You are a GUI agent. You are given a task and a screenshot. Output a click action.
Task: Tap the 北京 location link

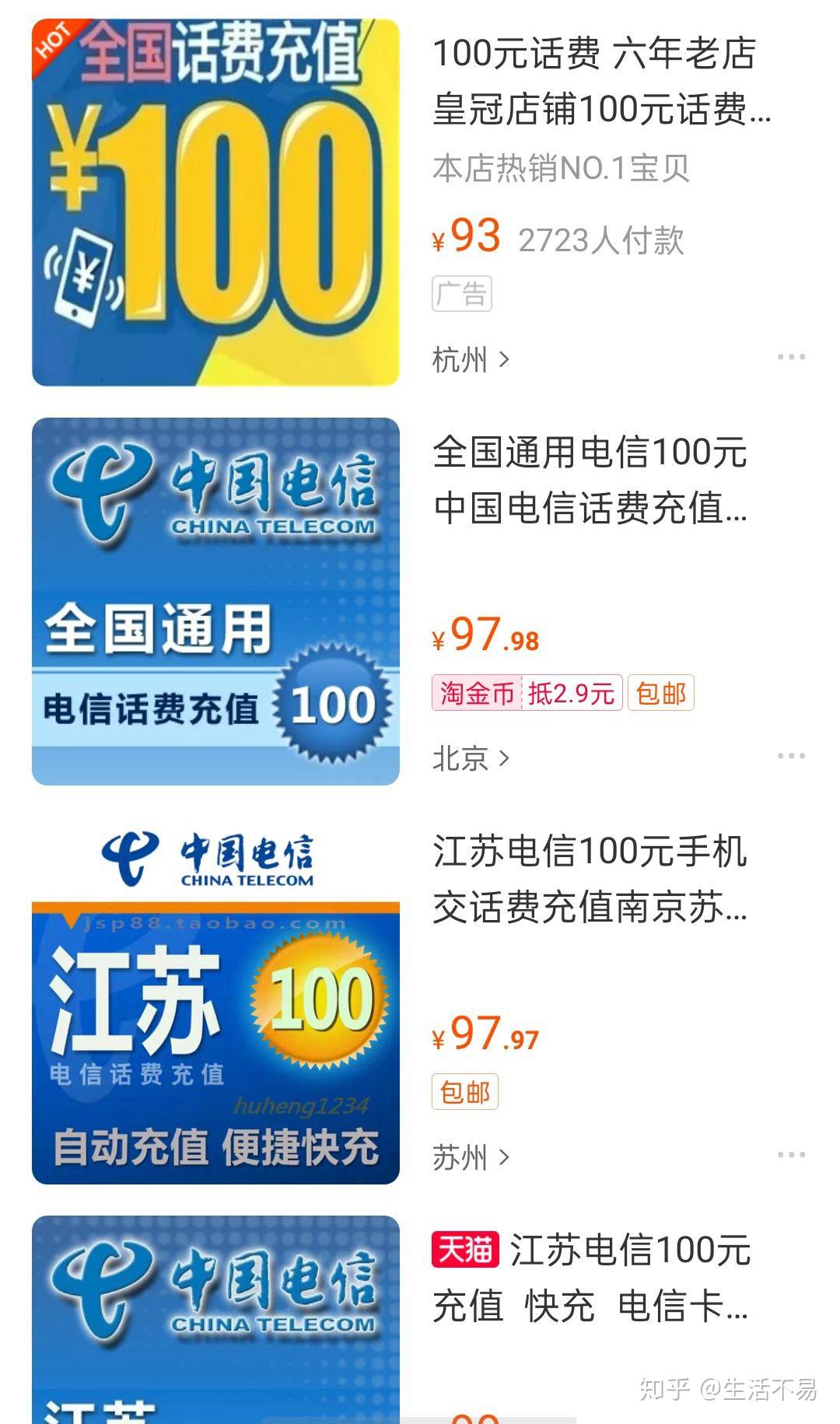470,758
